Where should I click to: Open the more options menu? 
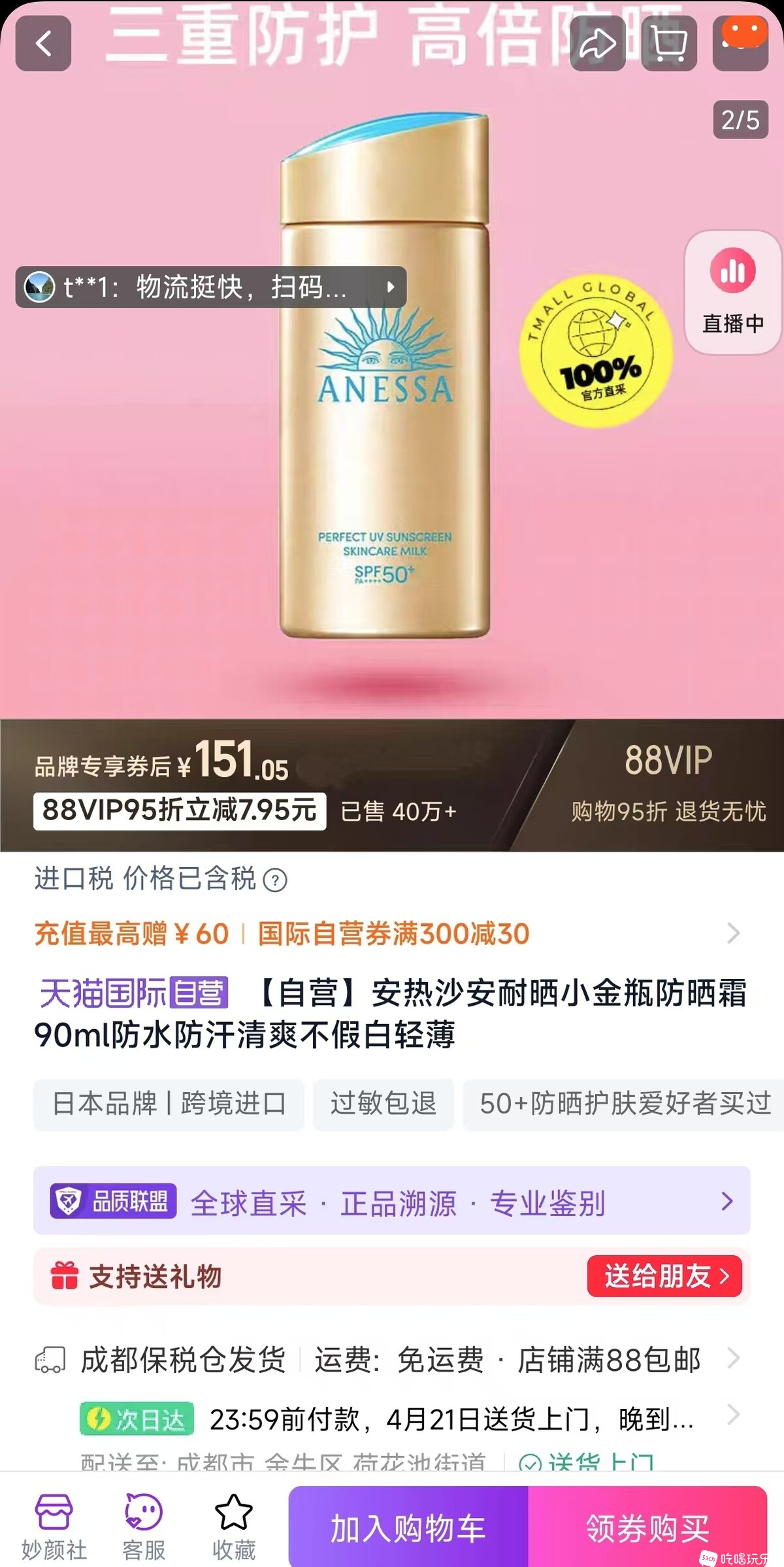pos(740,44)
